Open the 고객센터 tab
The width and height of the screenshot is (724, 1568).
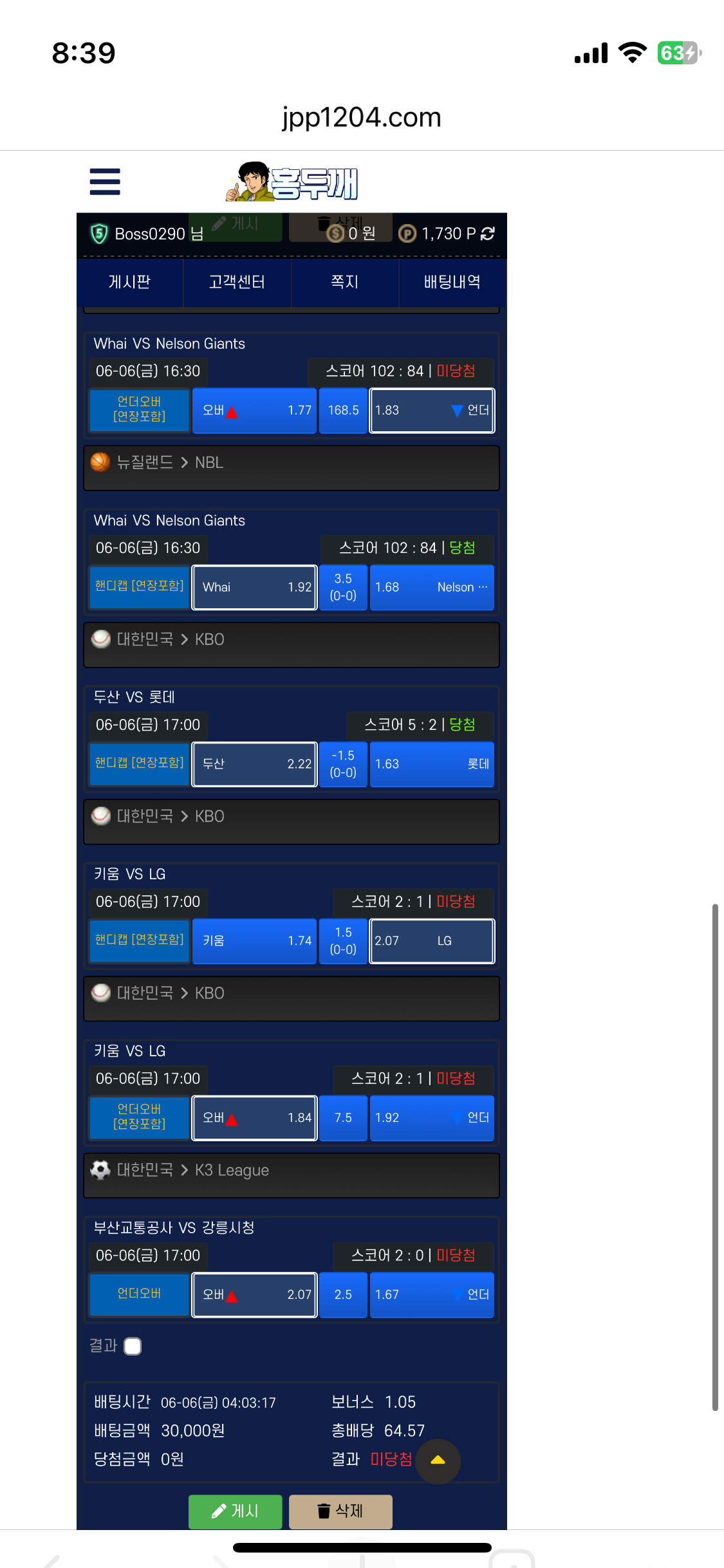pos(237,282)
